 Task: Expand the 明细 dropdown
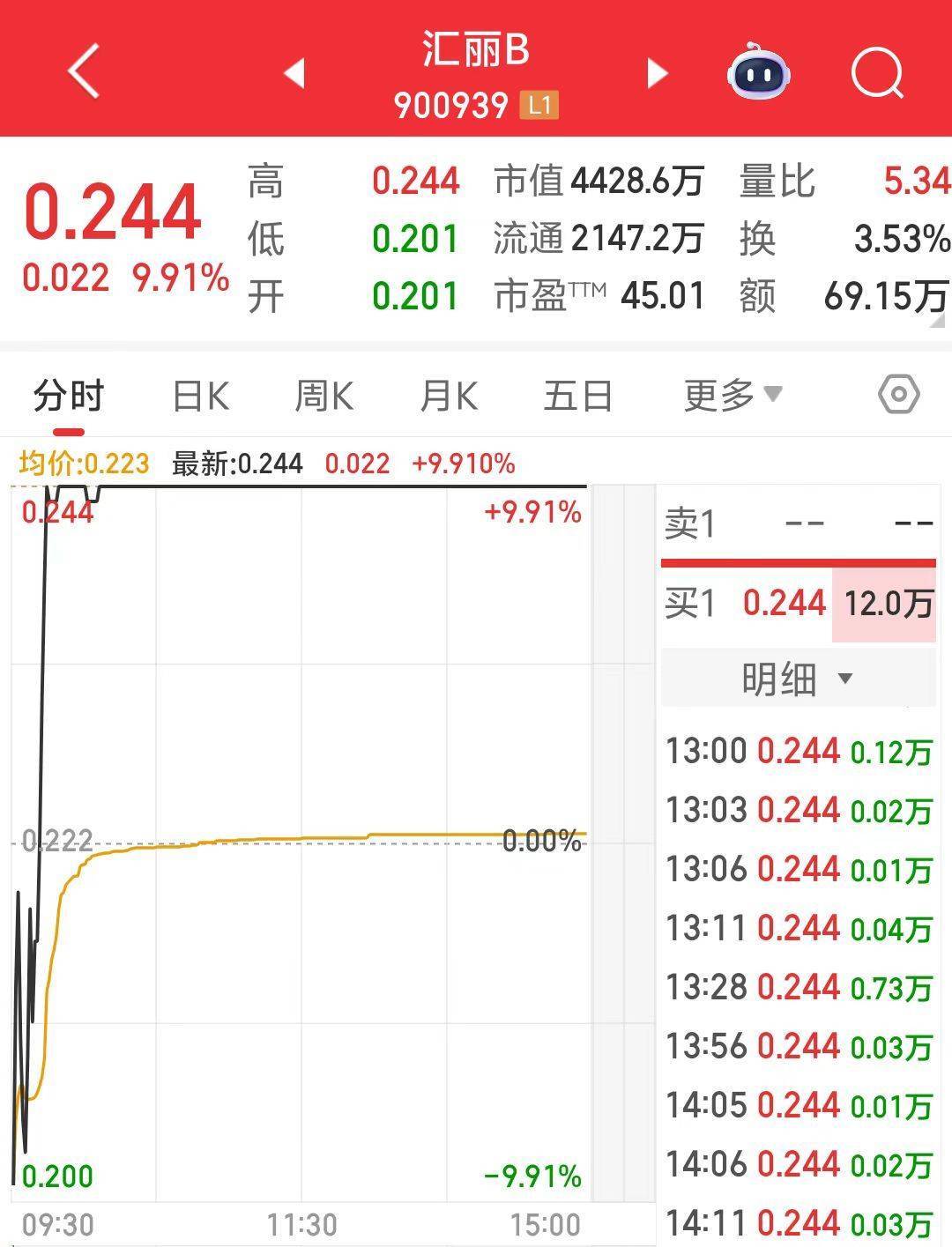(798, 679)
